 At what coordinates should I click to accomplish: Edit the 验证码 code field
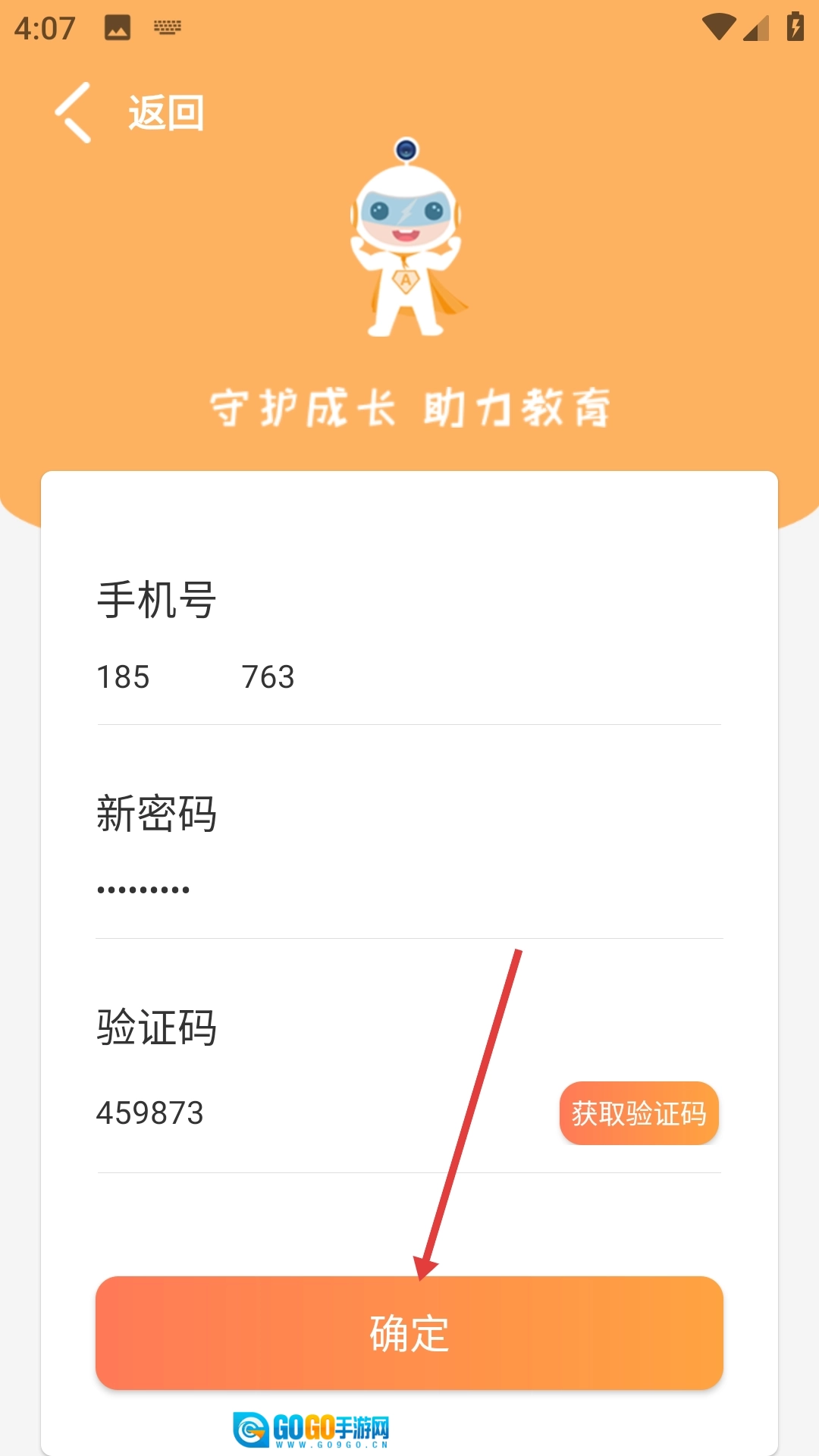[303, 1113]
